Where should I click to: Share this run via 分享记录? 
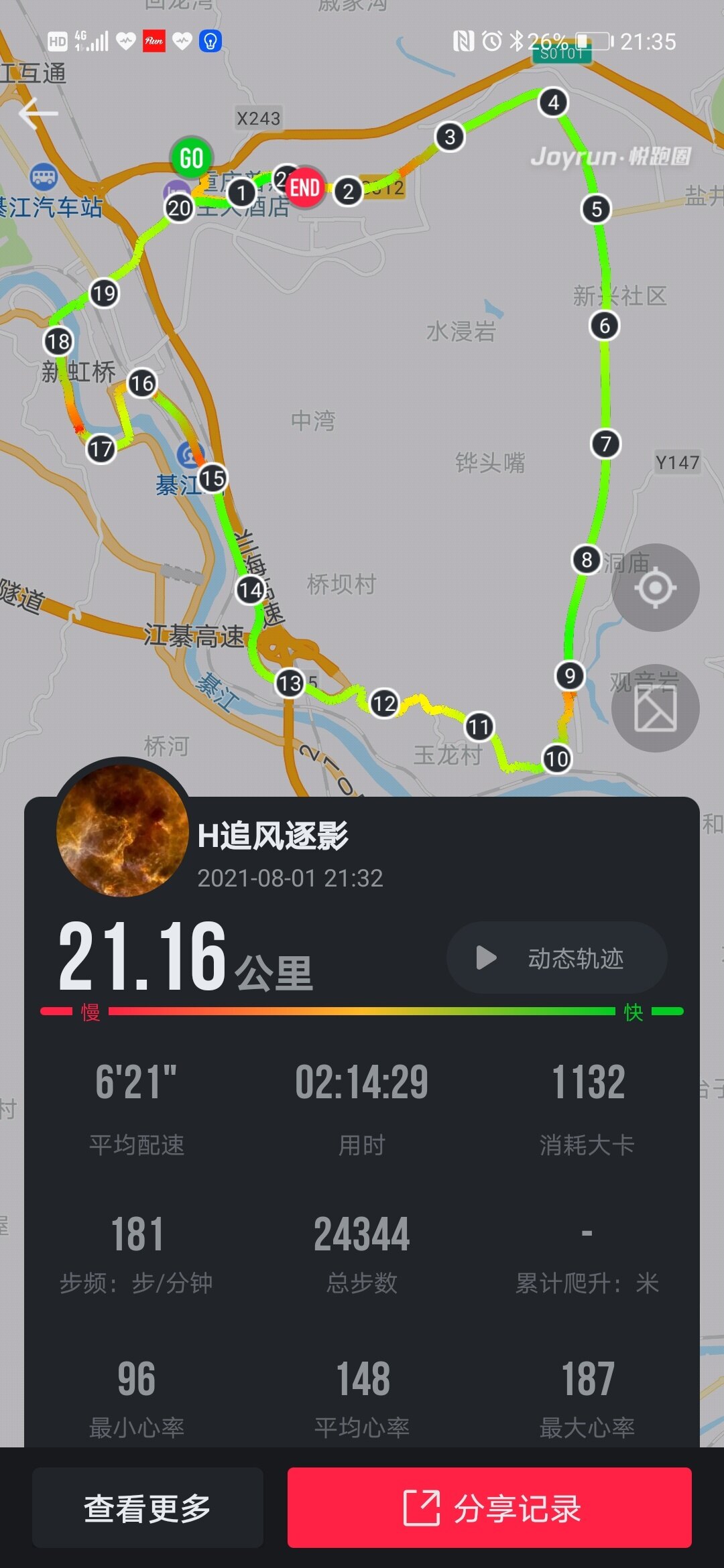(x=489, y=1507)
